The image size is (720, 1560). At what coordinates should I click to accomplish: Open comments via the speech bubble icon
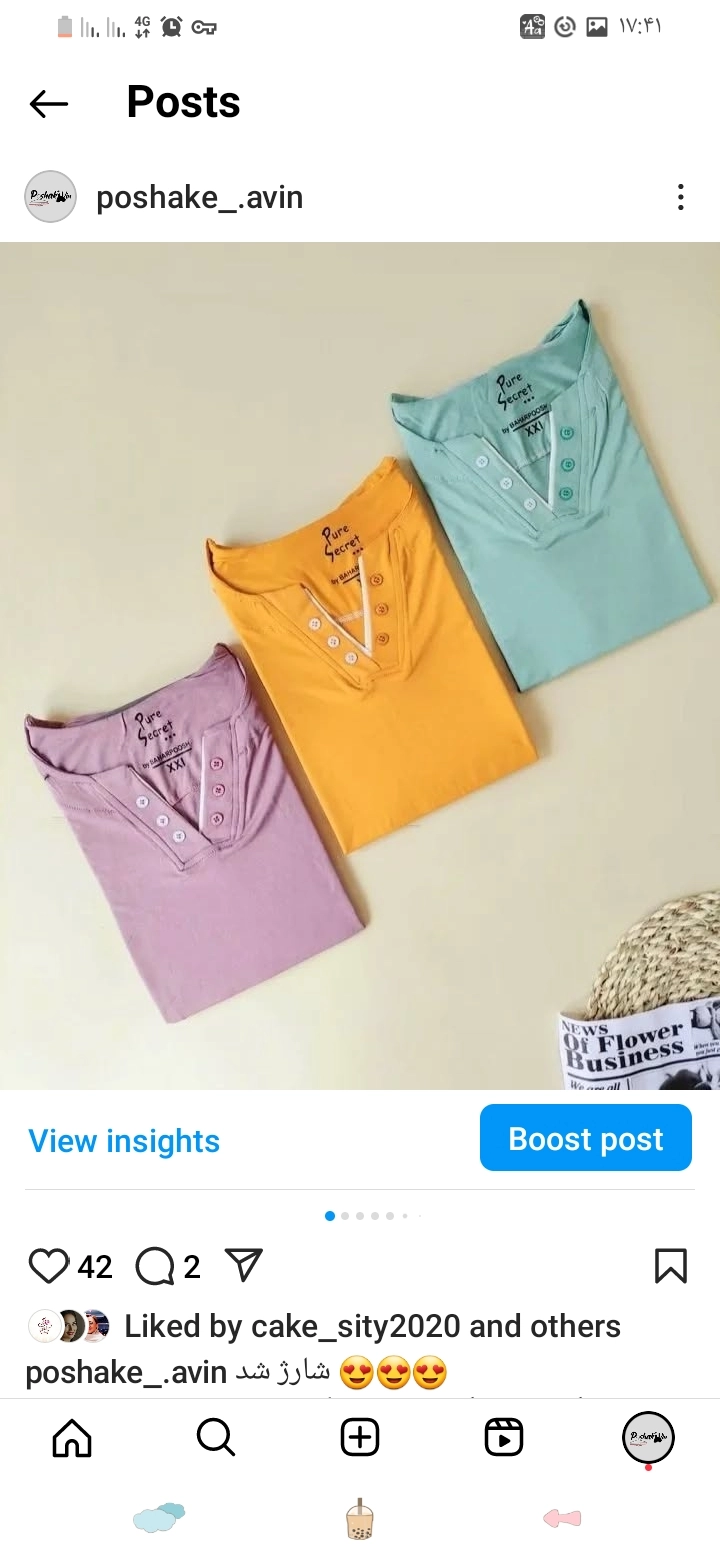[x=154, y=1266]
